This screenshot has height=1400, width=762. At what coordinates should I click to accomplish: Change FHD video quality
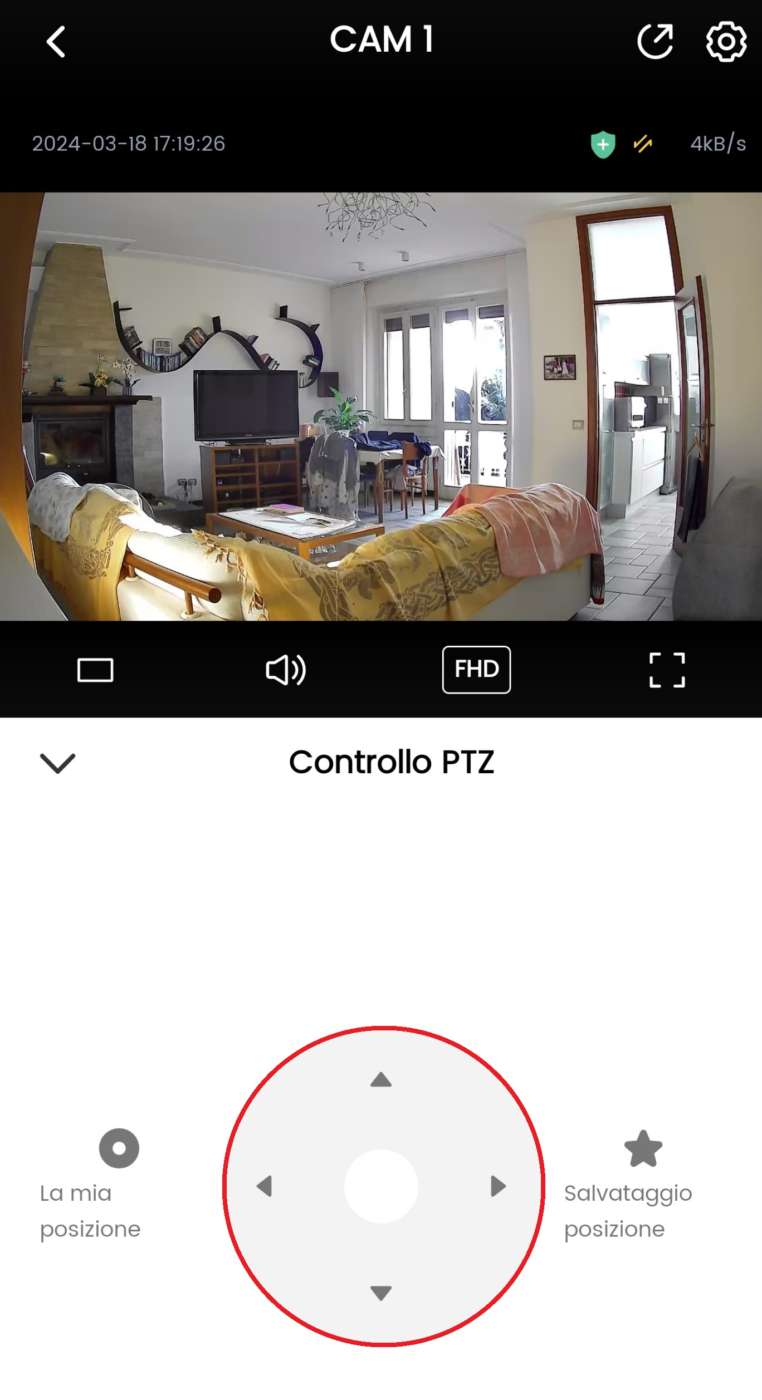[476, 669]
